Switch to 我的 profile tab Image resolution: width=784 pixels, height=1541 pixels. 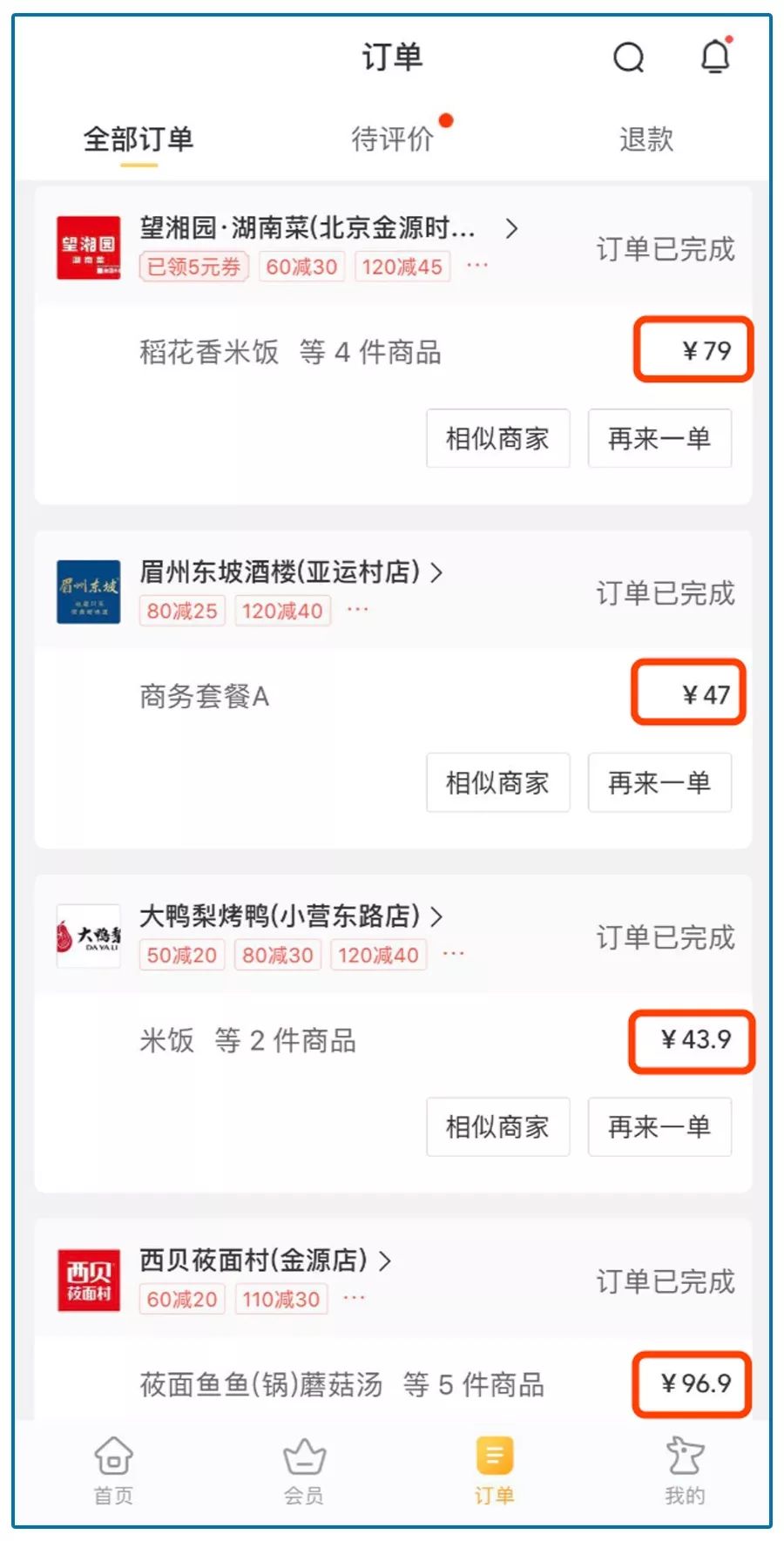pyautogui.click(x=685, y=1470)
